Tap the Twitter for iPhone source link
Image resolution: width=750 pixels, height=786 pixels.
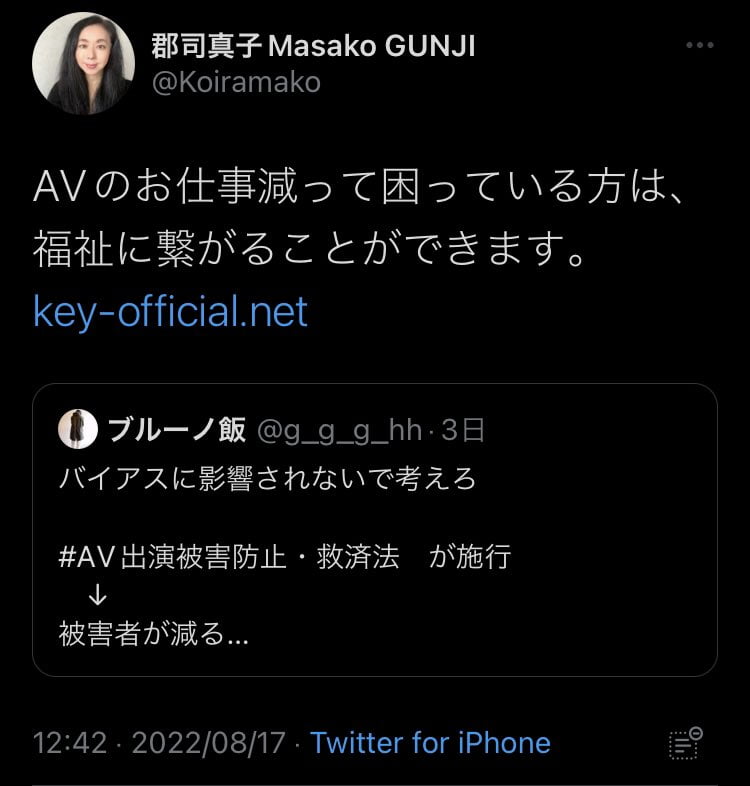(430, 743)
